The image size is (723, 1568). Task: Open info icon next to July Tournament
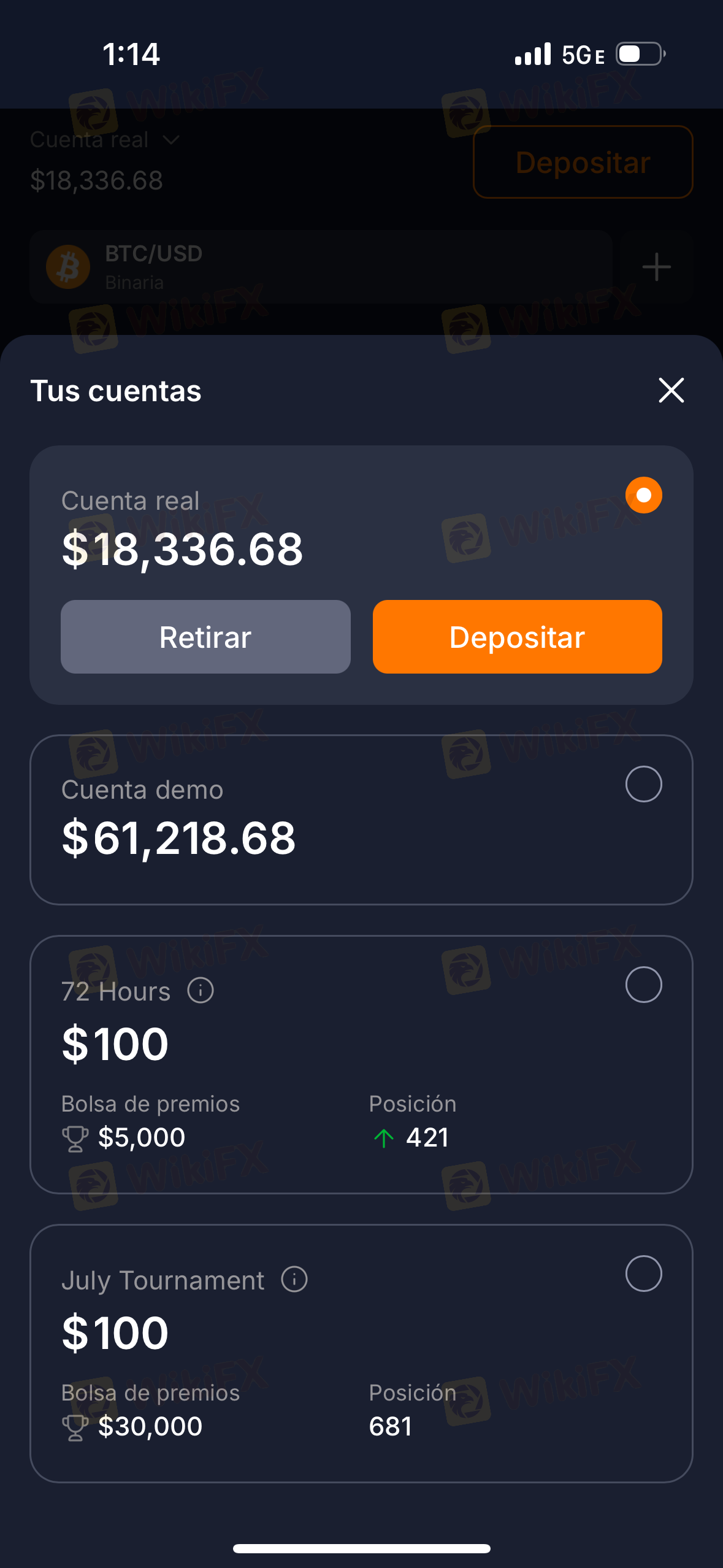[x=294, y=1279]
